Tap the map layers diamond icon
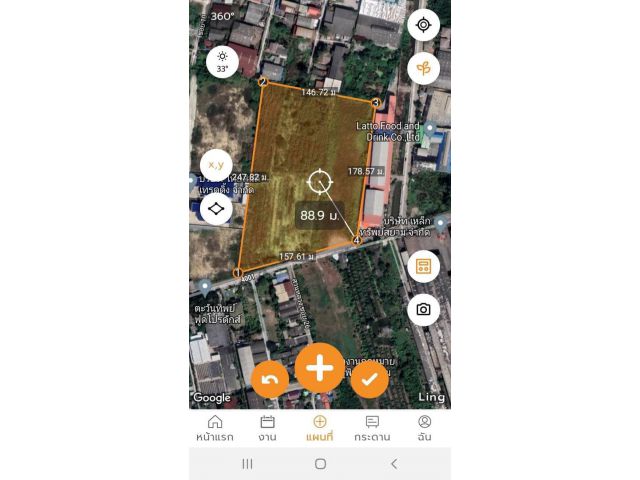640x480 pixels. tap(216, 209)
